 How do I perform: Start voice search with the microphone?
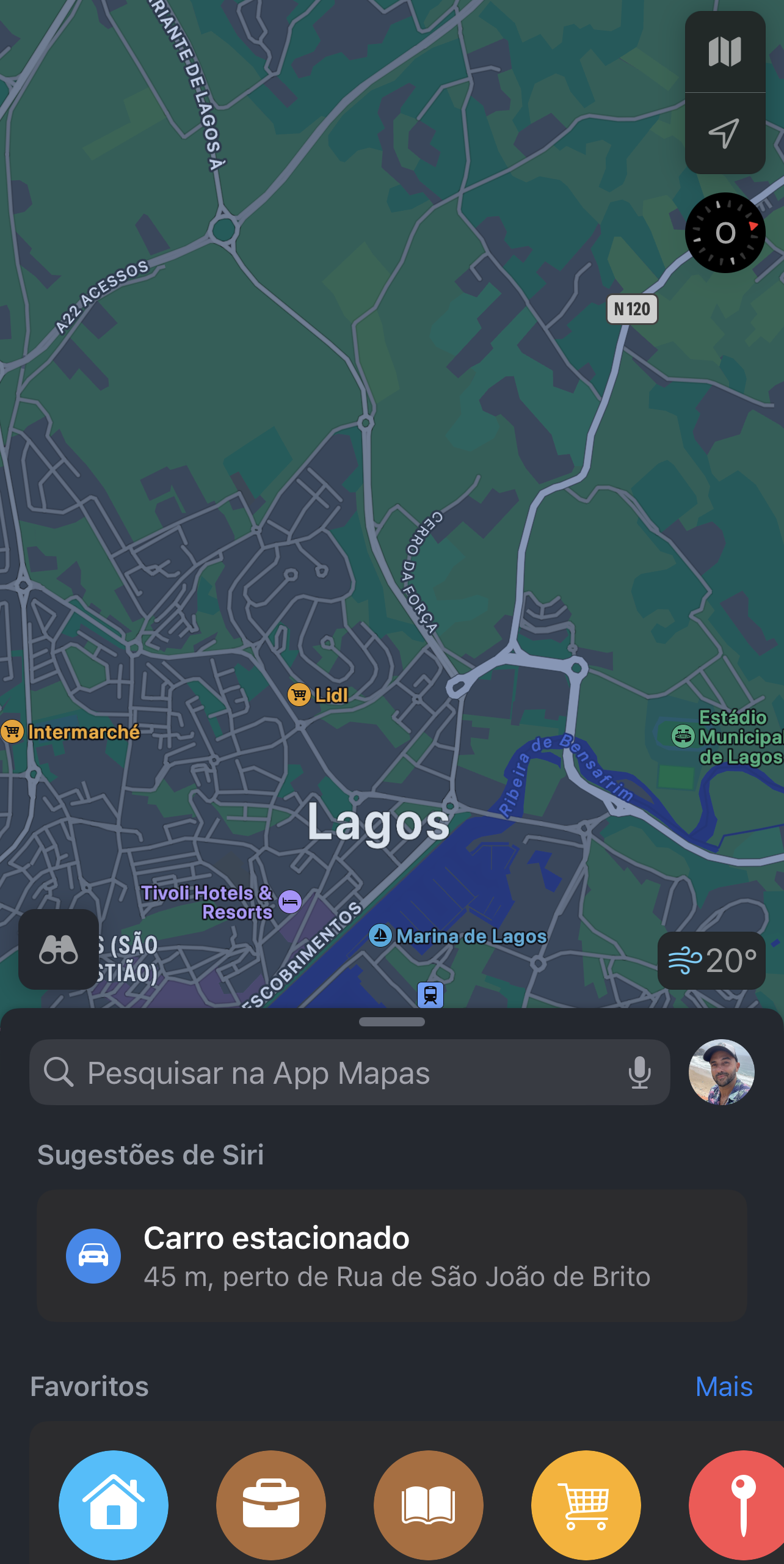[639, 1073]
